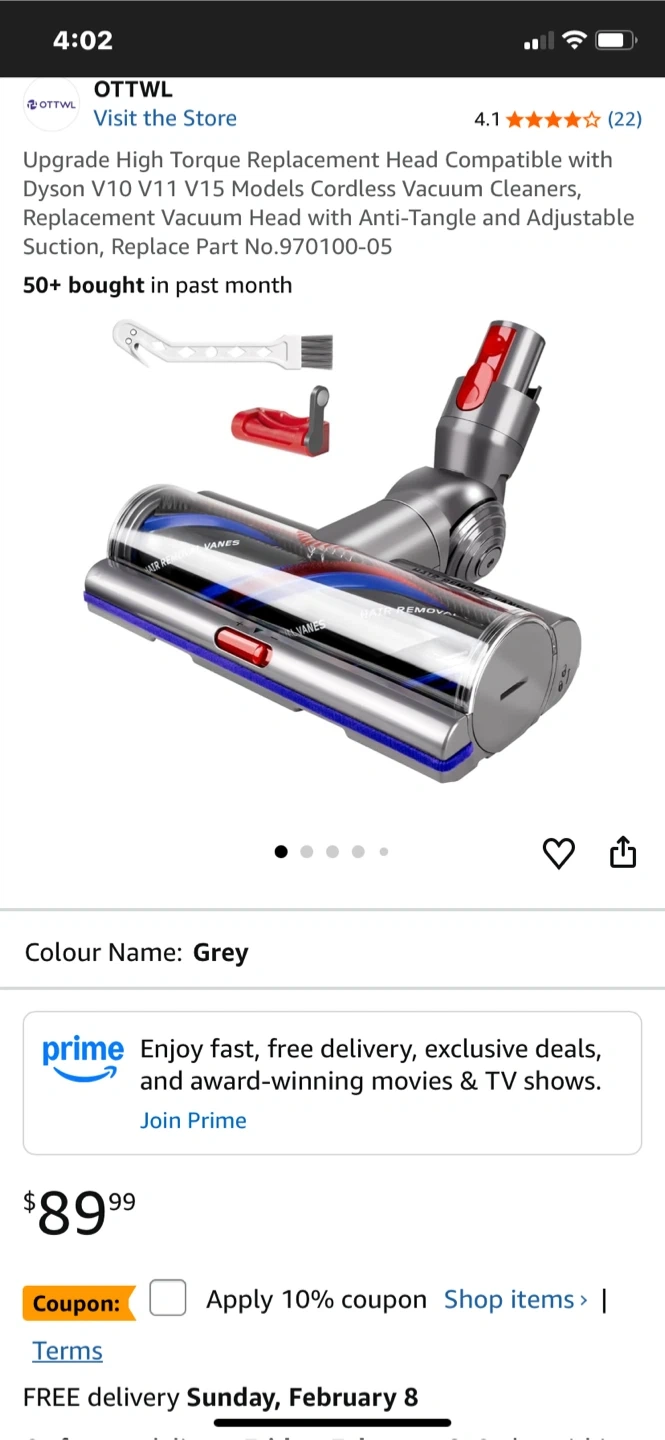665x1440 pixels.
Task: Open the 4.1 star ratings and reviews
Action: [x=557, y=119]
